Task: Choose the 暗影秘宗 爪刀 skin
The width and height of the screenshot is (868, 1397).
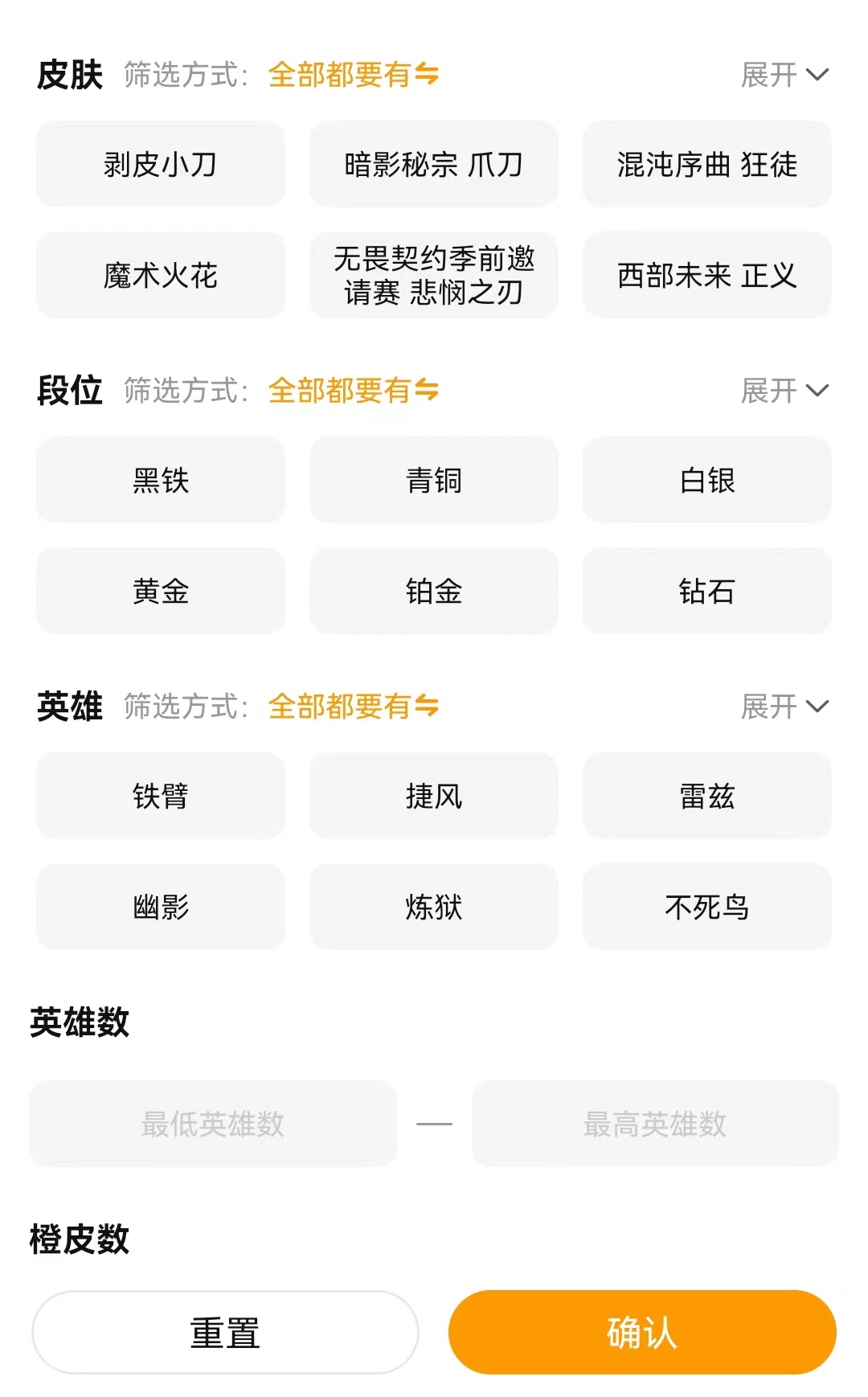Action: coord(434,165)
